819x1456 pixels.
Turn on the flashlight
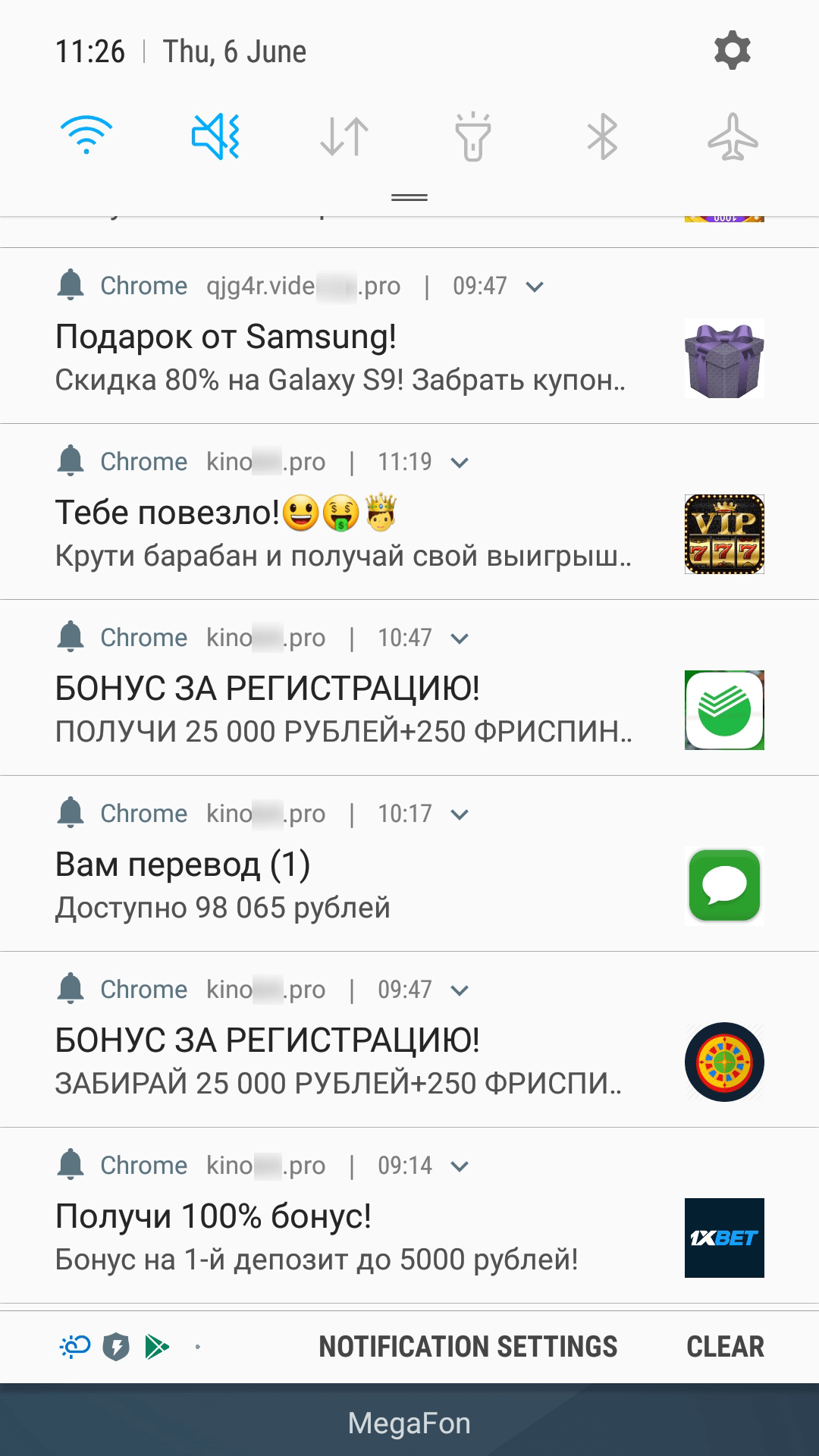pos(473,136)
